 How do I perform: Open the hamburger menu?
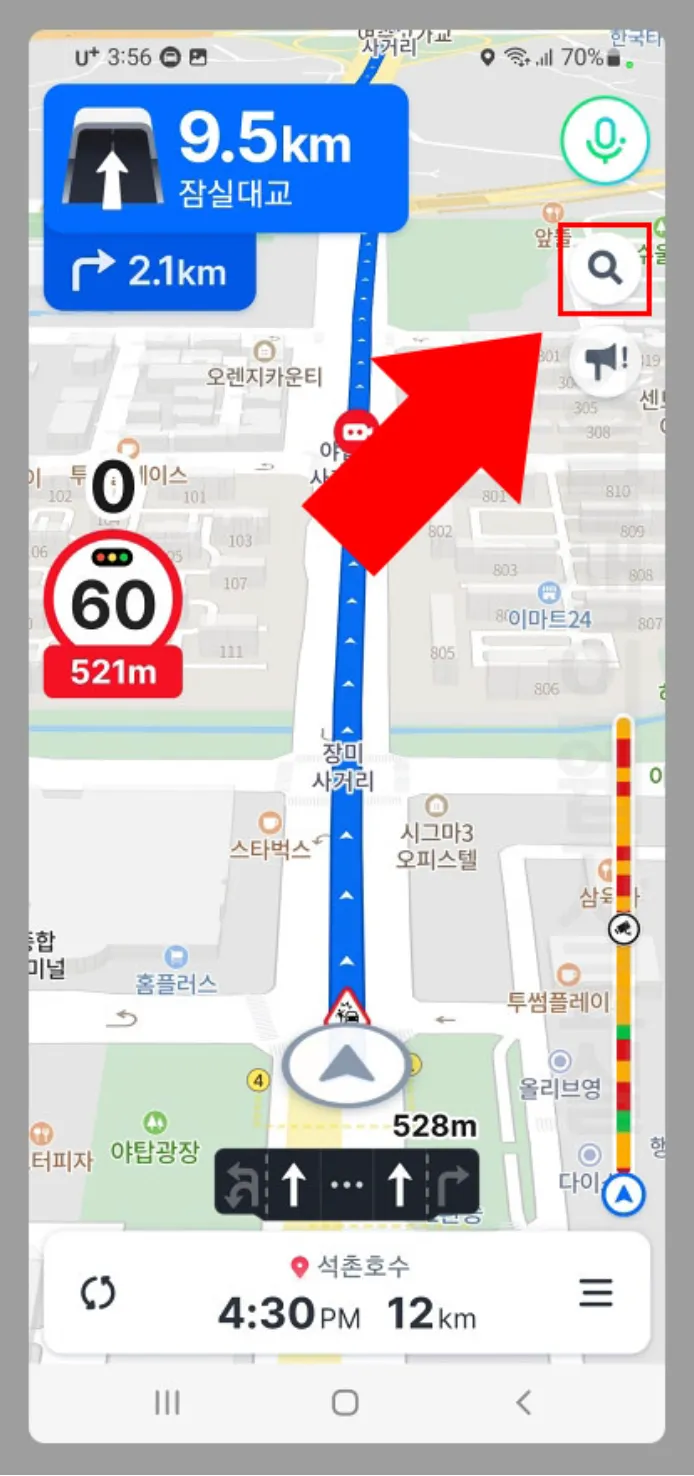point(596,1293)
